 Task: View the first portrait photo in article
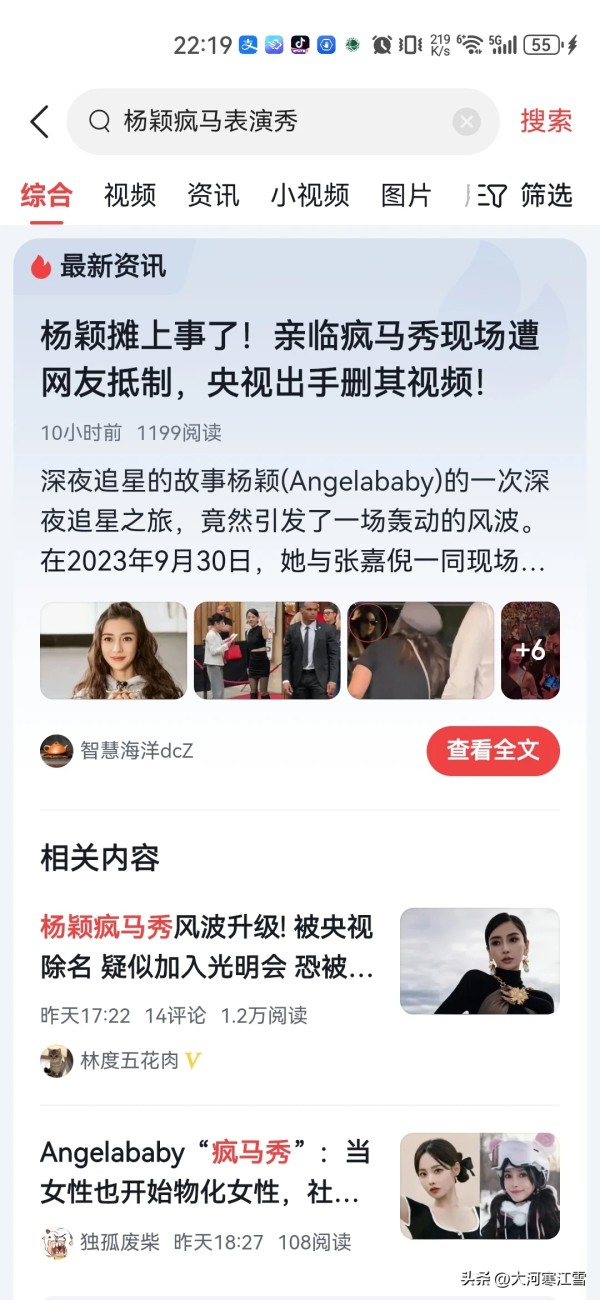pyautogui.click(x=113, y=650)
